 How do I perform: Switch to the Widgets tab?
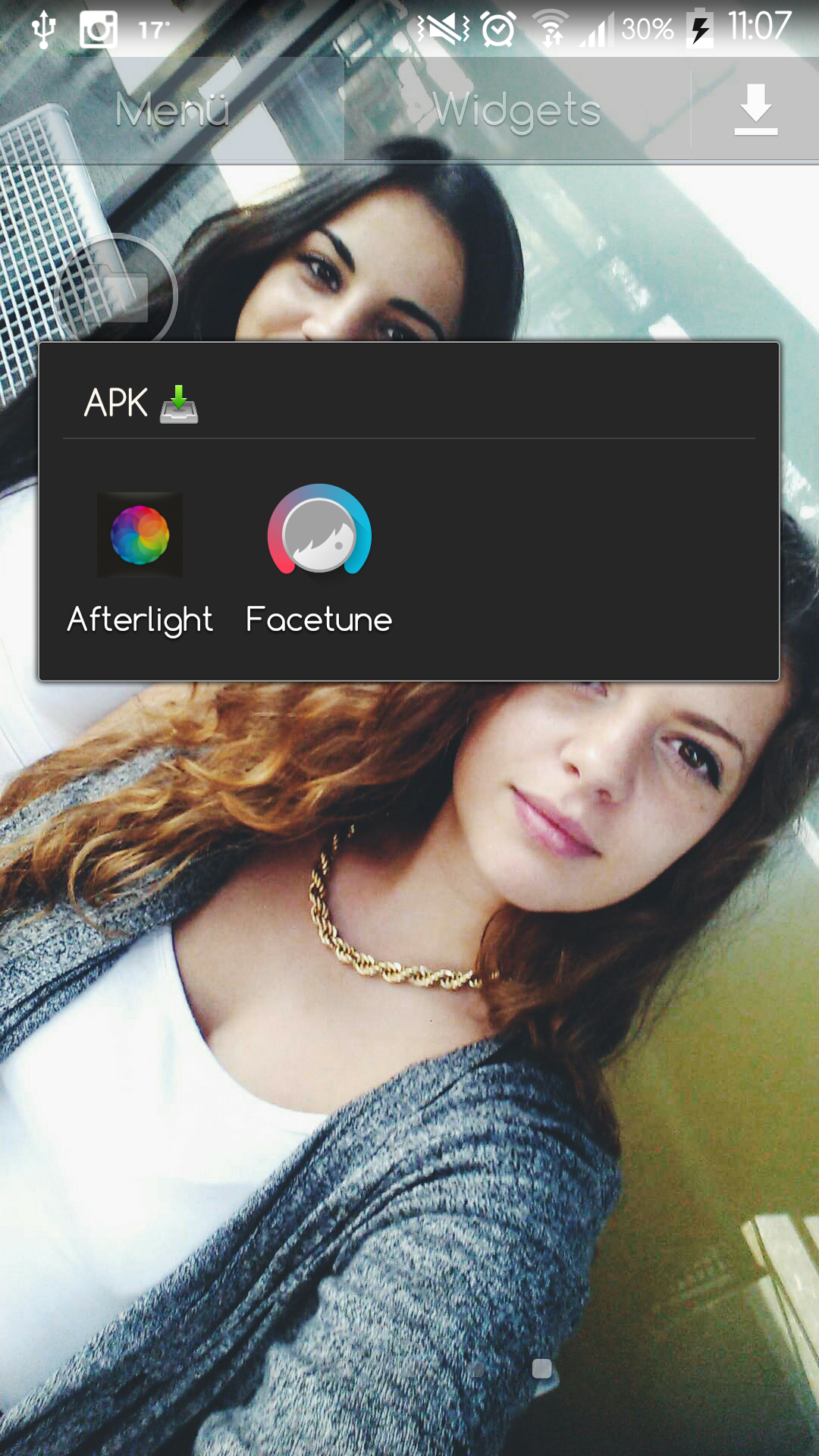(x=517, y=110)
